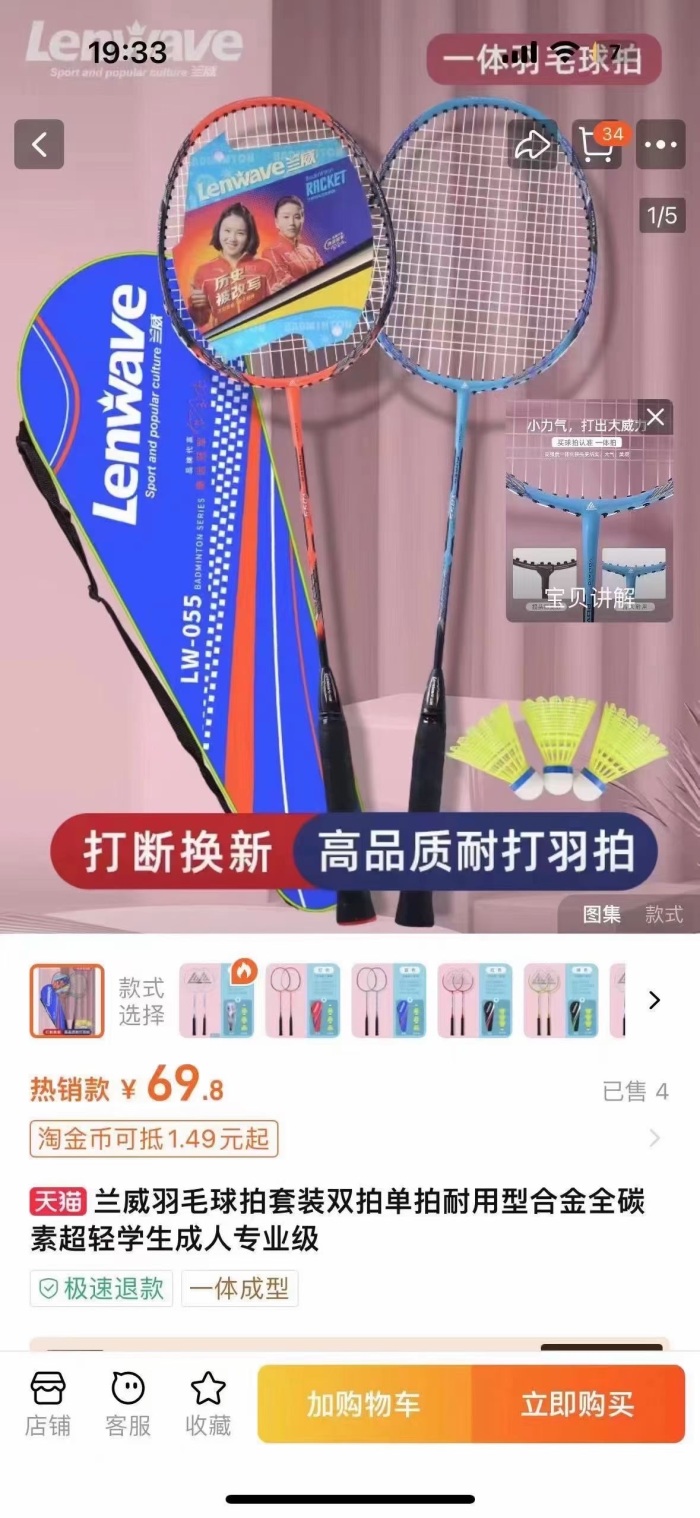Tap the 极速退款 service tag

click(x=101, y=1289)
